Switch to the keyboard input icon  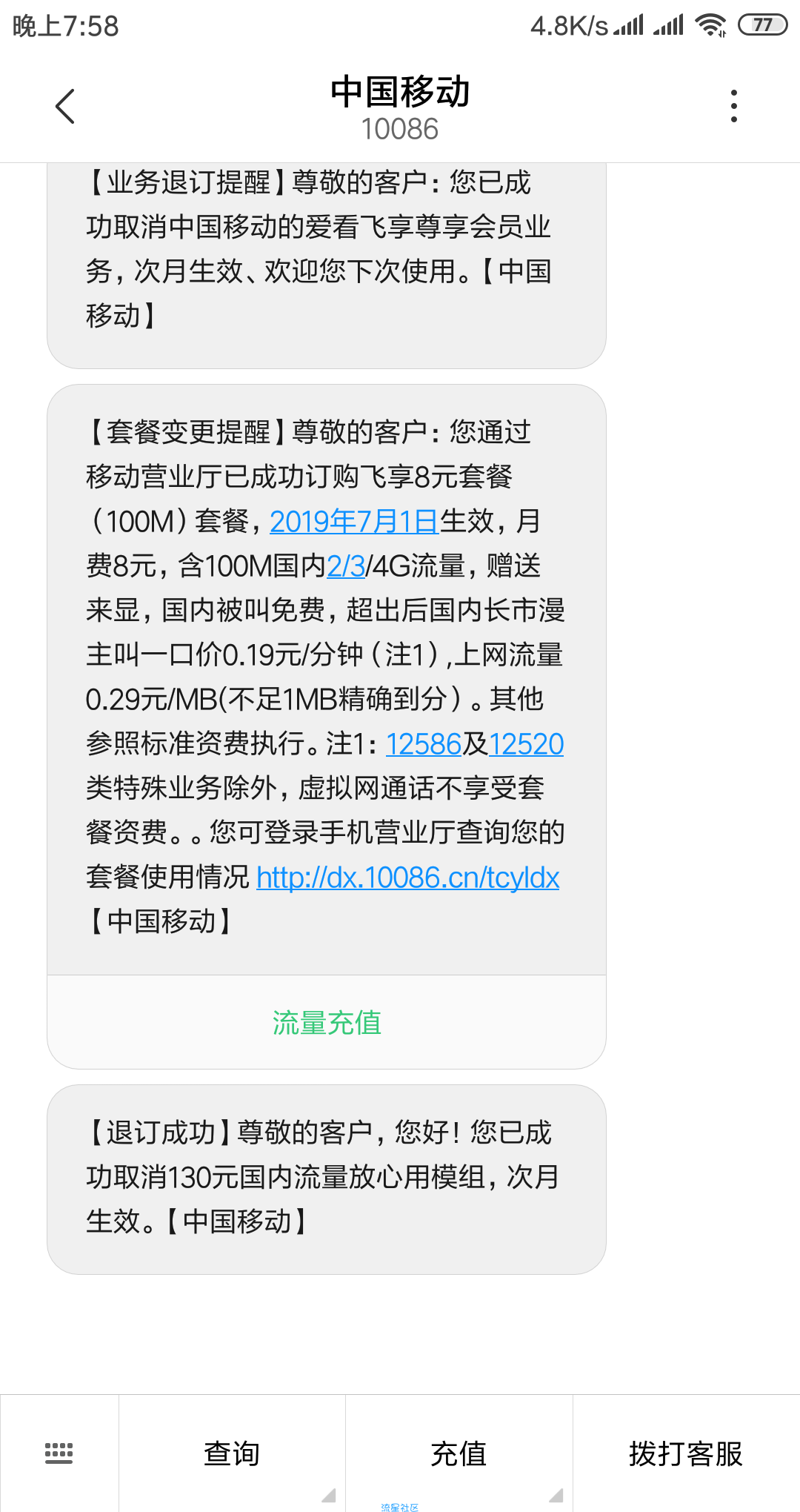point(59,1453)
